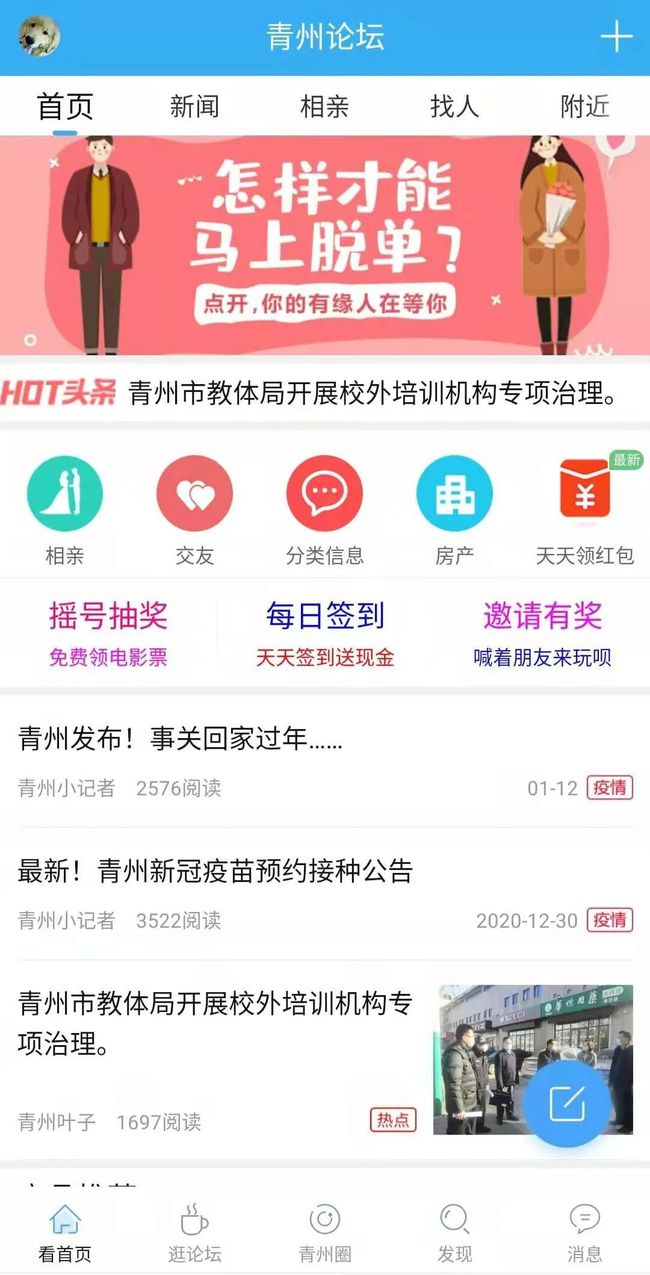Open the 交友 shortcut
This screenshot has height=1275, width=650.
(194, 511)
